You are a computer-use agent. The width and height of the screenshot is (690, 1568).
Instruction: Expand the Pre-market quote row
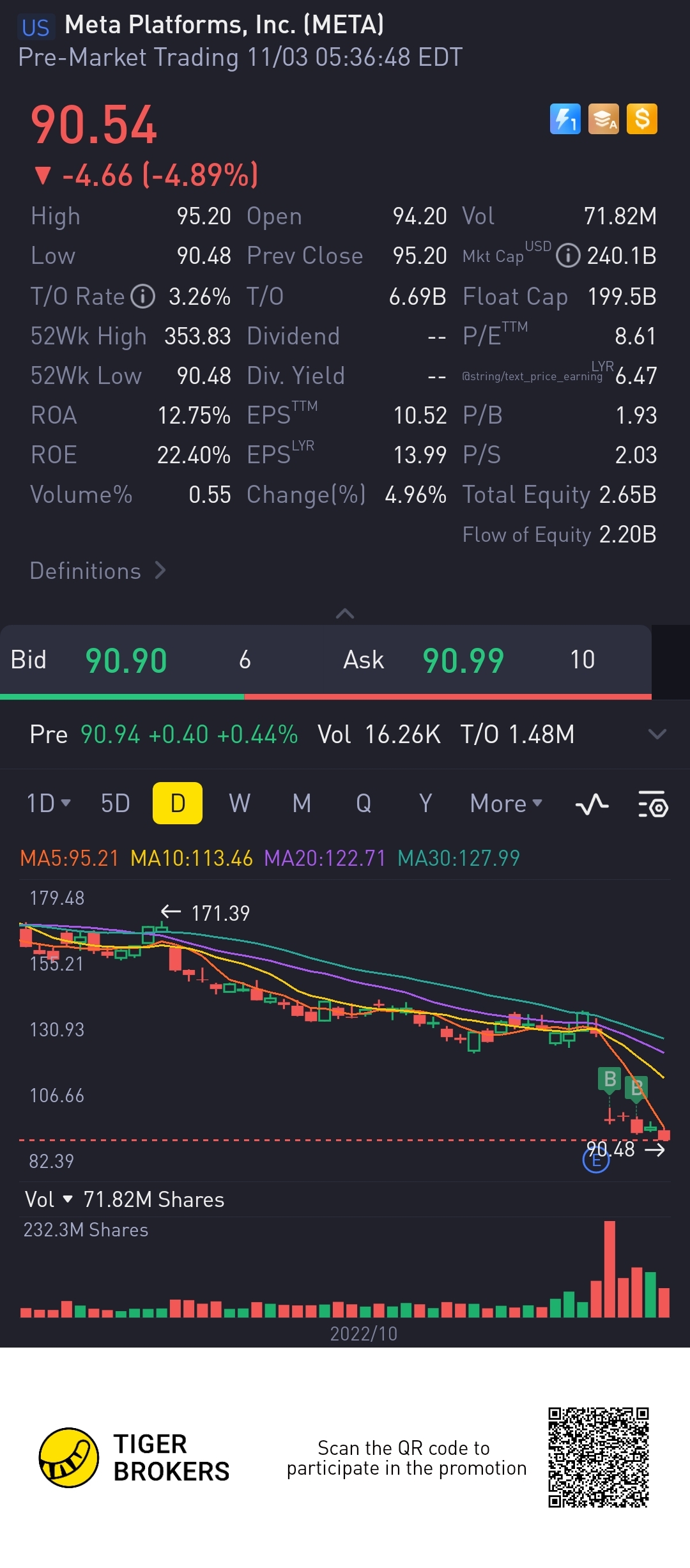657,734
